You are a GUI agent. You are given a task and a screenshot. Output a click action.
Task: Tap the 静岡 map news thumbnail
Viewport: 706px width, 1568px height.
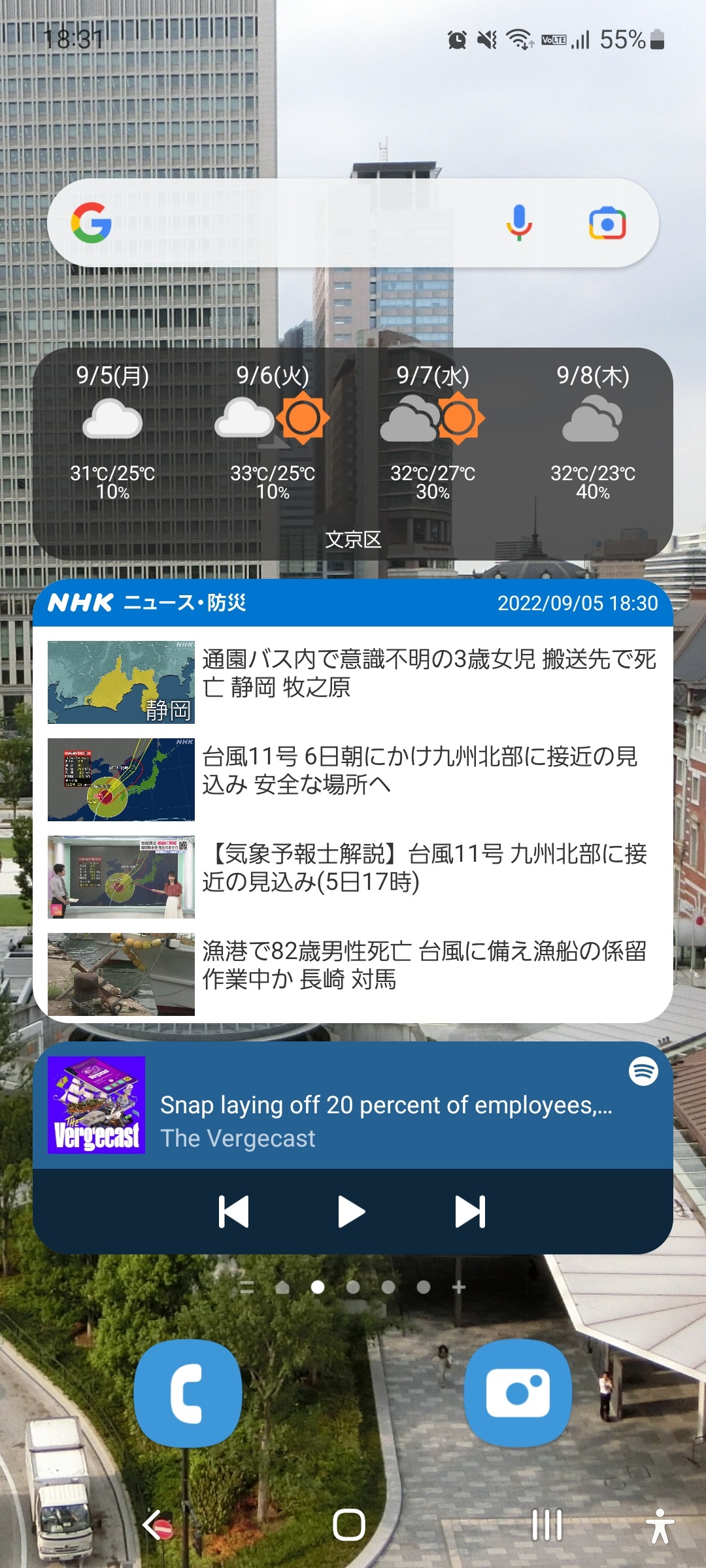[x=120, y=681]
